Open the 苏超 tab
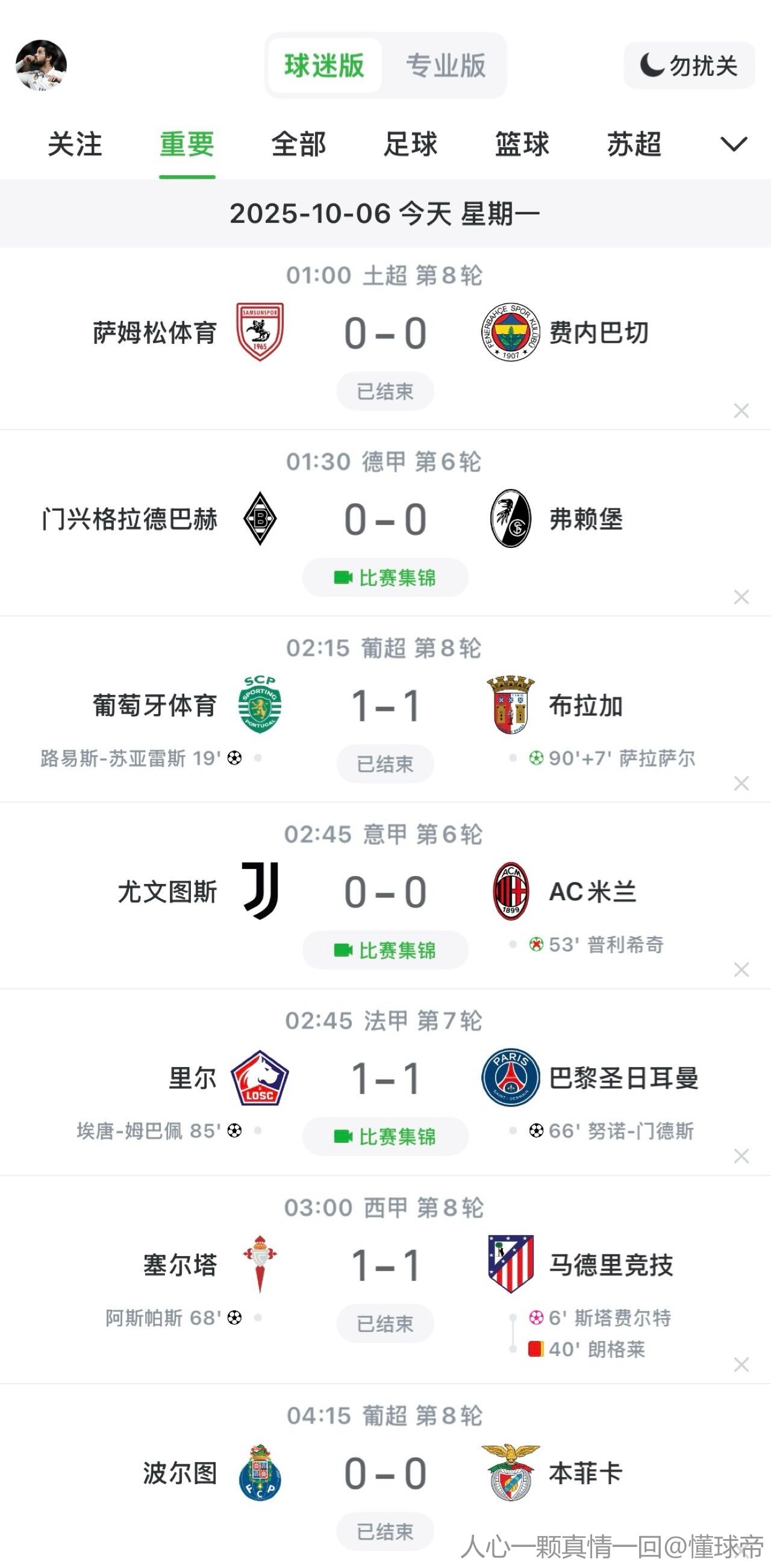Image resolution: width=771 pixels, height=1568 pixels. click(634, 145)
